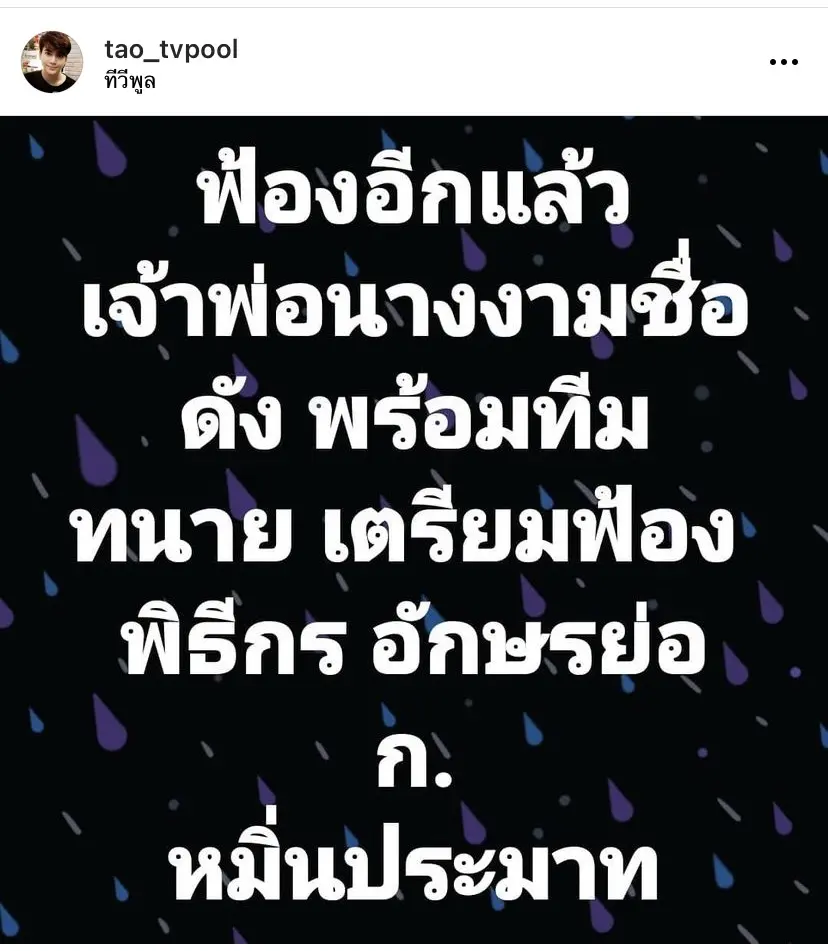Open the tao_tvpool username link
The height and width of the screenshot is (951, 828).
pyautogui.click(x=171, y=49)
